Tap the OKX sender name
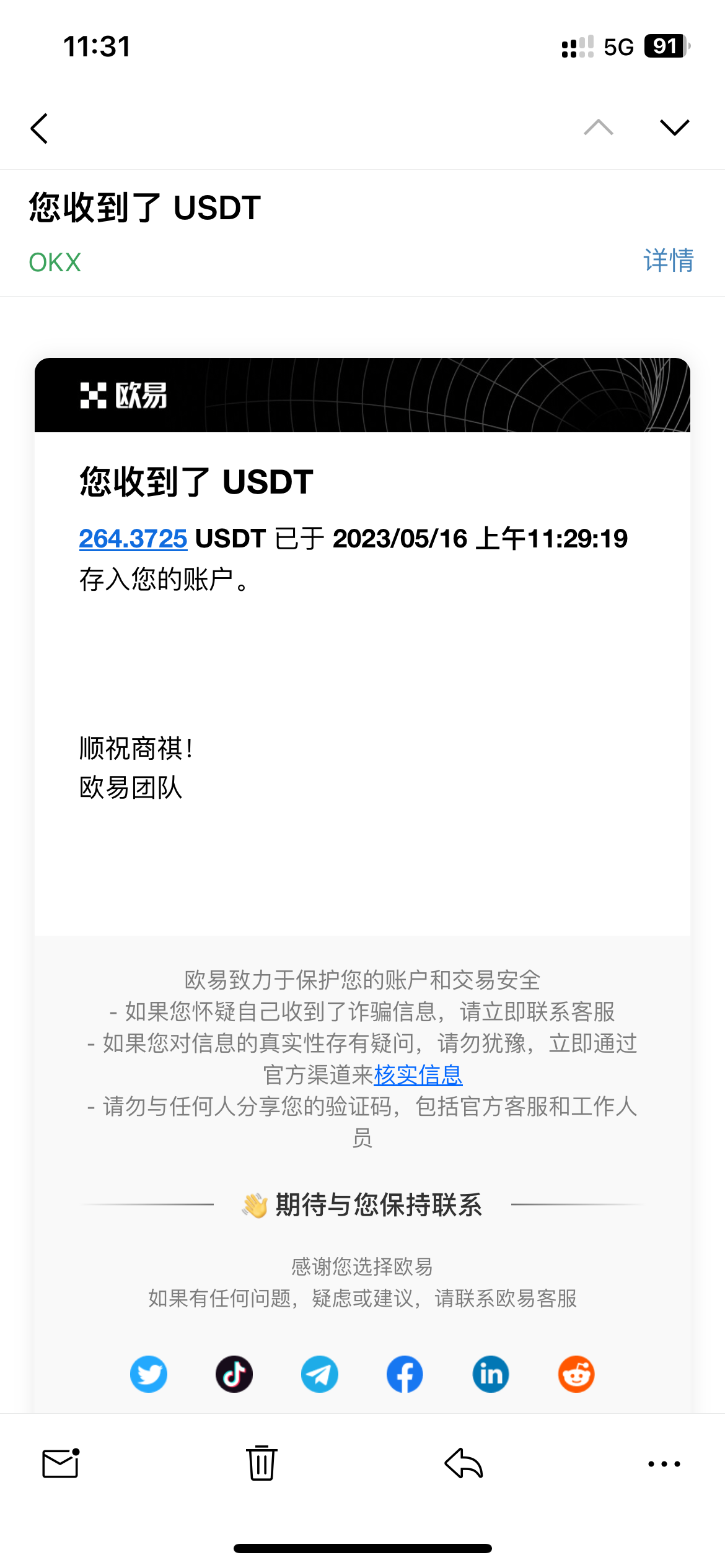This screenshot has width=725, height=1568. pos(55,263)
